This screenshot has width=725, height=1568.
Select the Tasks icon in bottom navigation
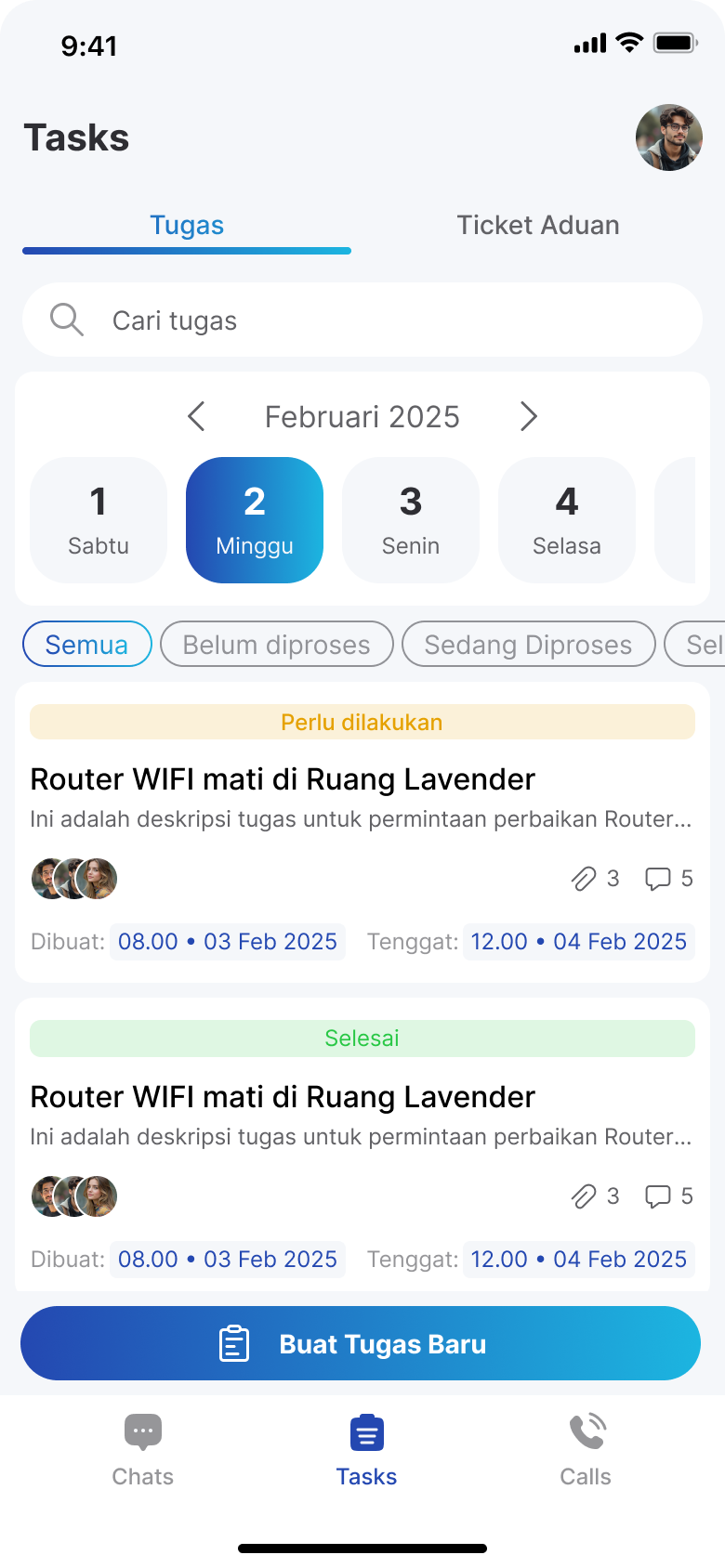point(366,1432)
